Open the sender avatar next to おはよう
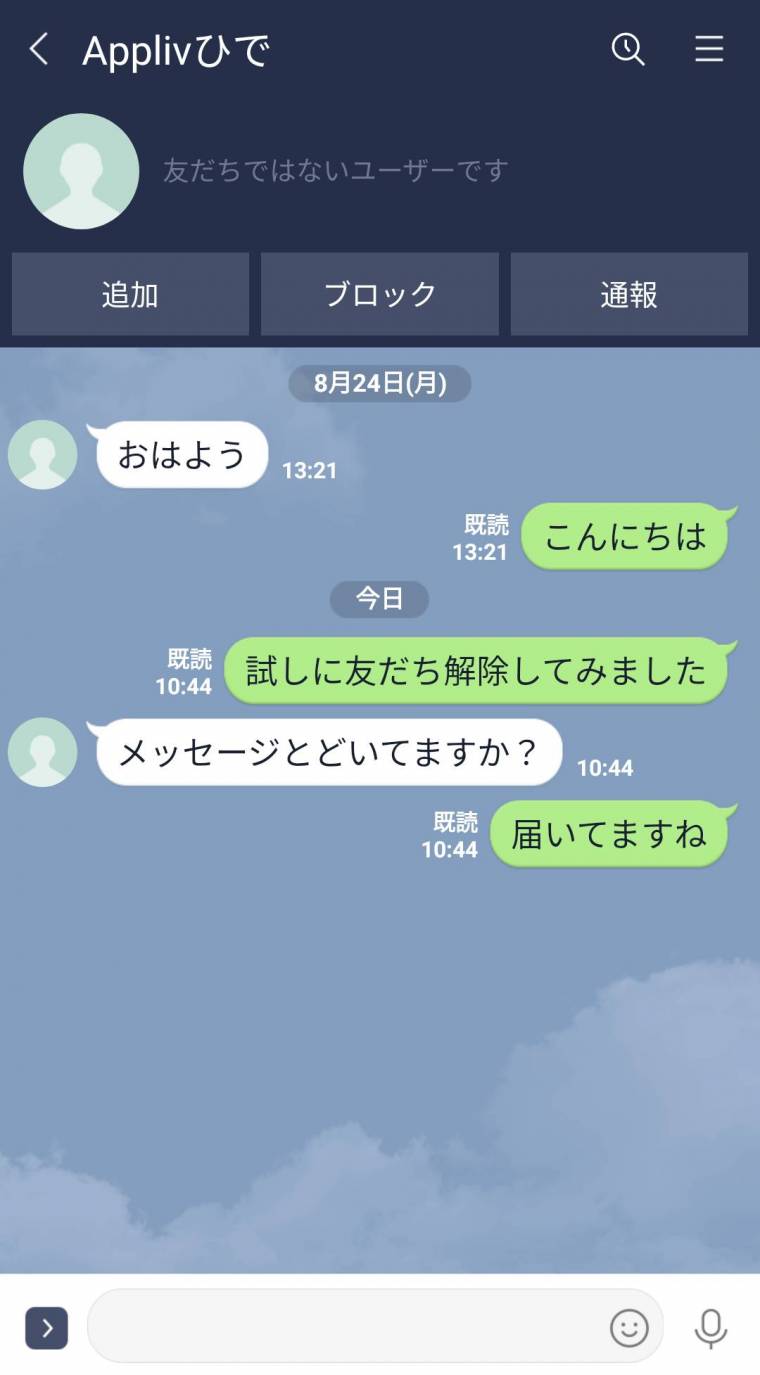 pos(42,455)
